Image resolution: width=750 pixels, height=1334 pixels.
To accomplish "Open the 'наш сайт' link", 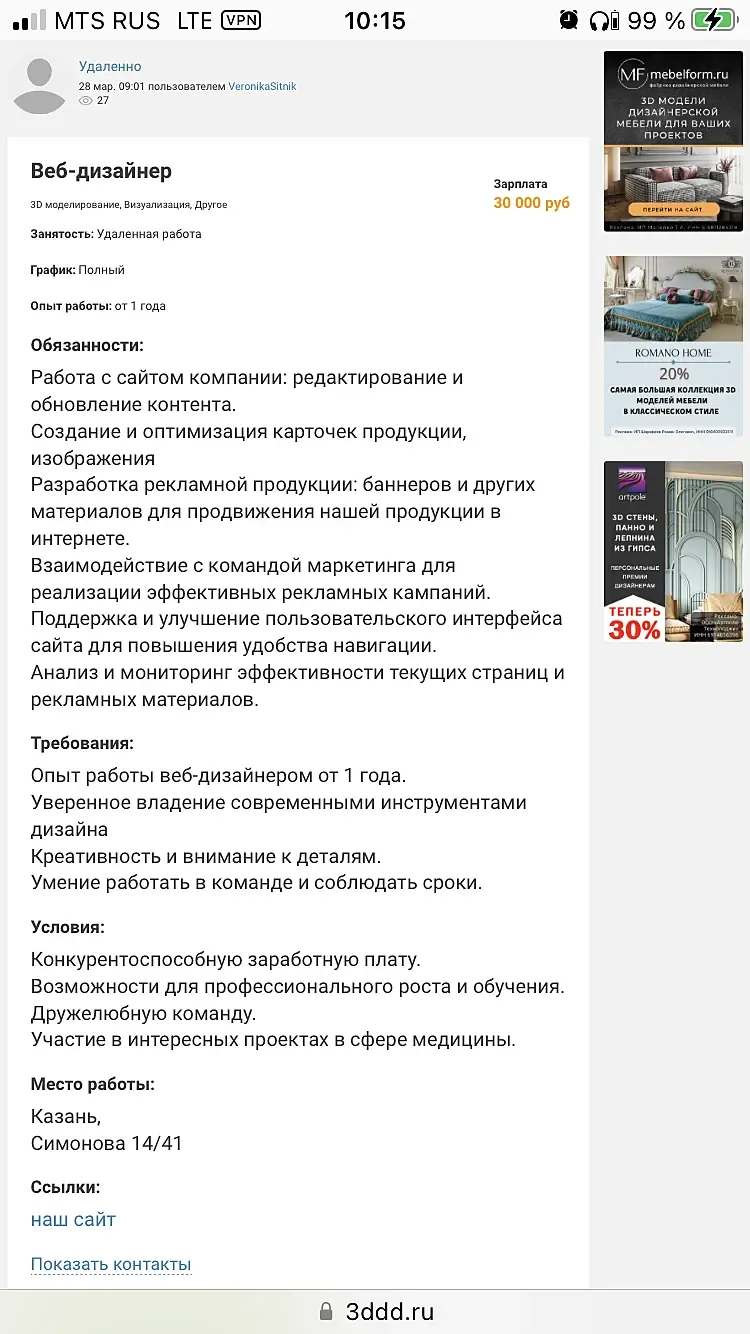I will pos(73,1219).
